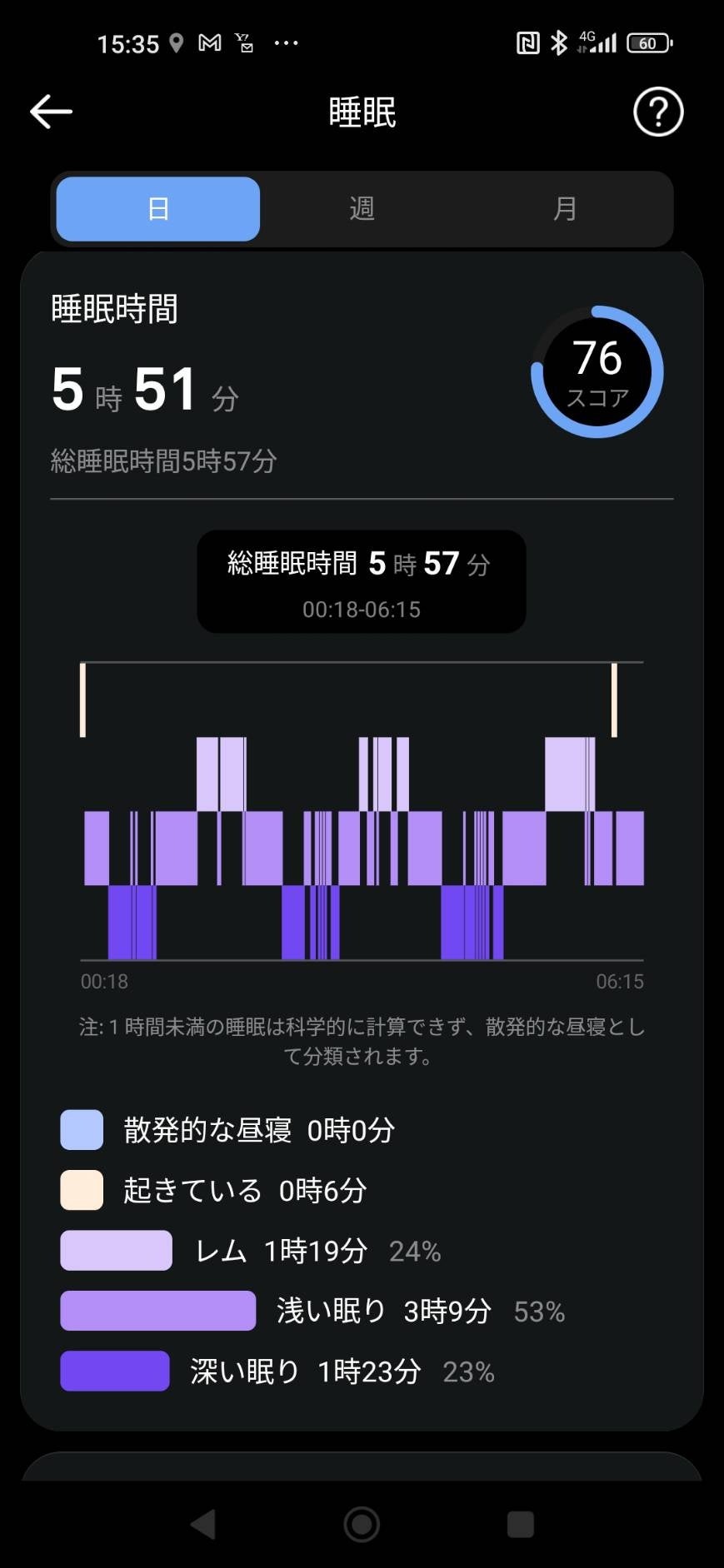Switch to the 月 (month) tab
This screenshot has height=1568, width=724.
[x=565, y=208]
